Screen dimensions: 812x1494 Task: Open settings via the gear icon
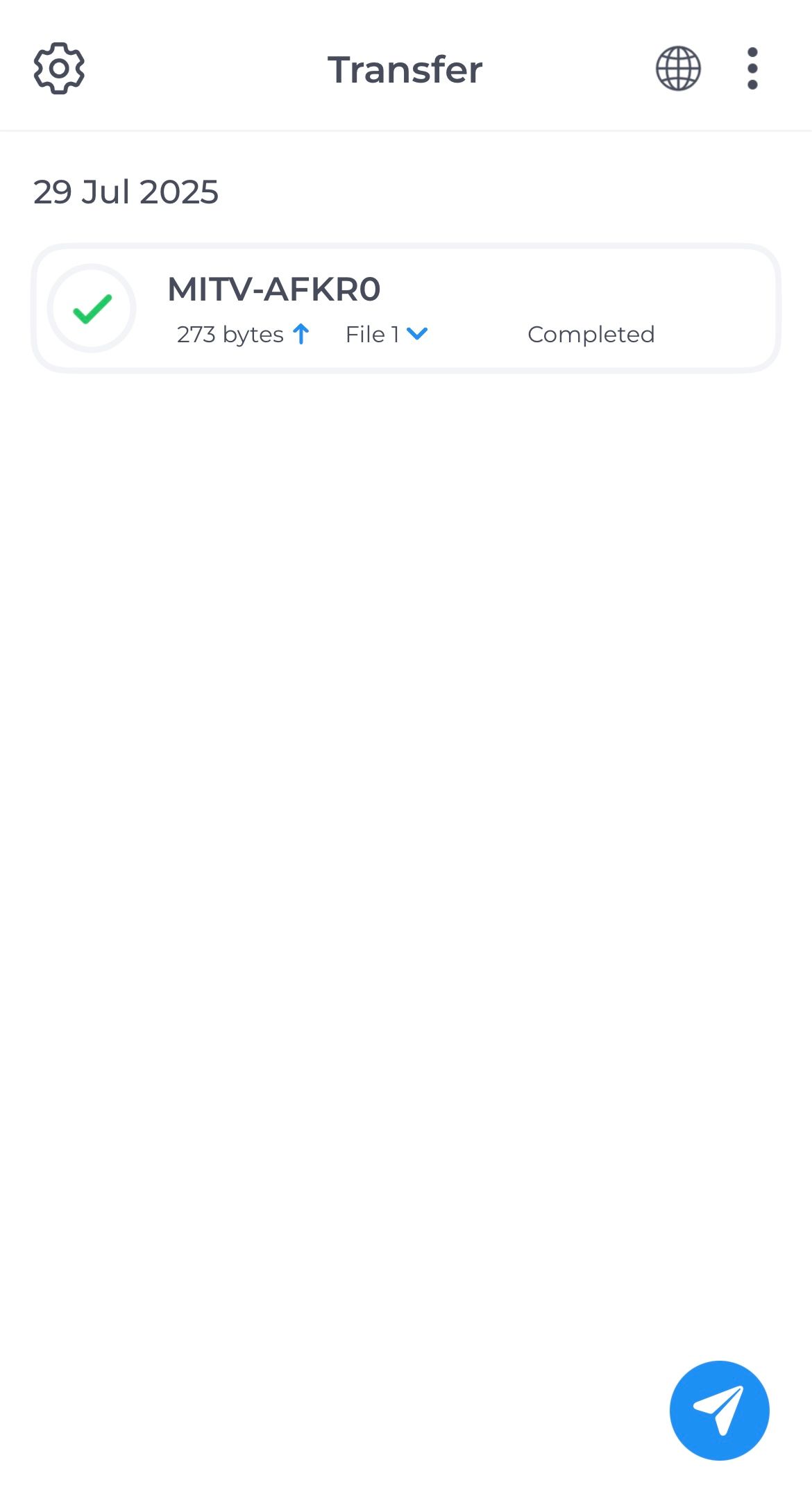click(59, 68)
